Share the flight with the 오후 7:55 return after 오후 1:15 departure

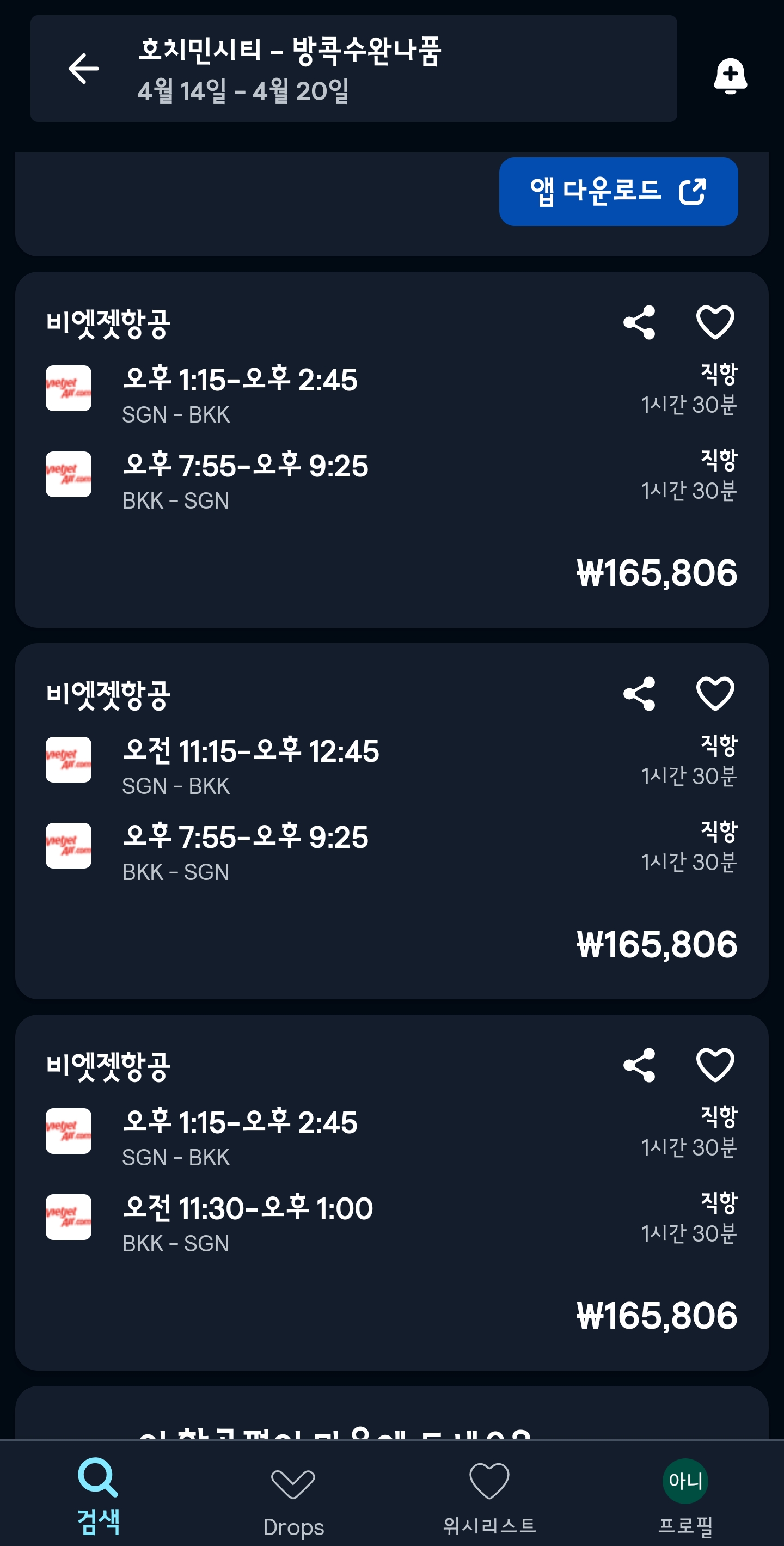(639, 322)
